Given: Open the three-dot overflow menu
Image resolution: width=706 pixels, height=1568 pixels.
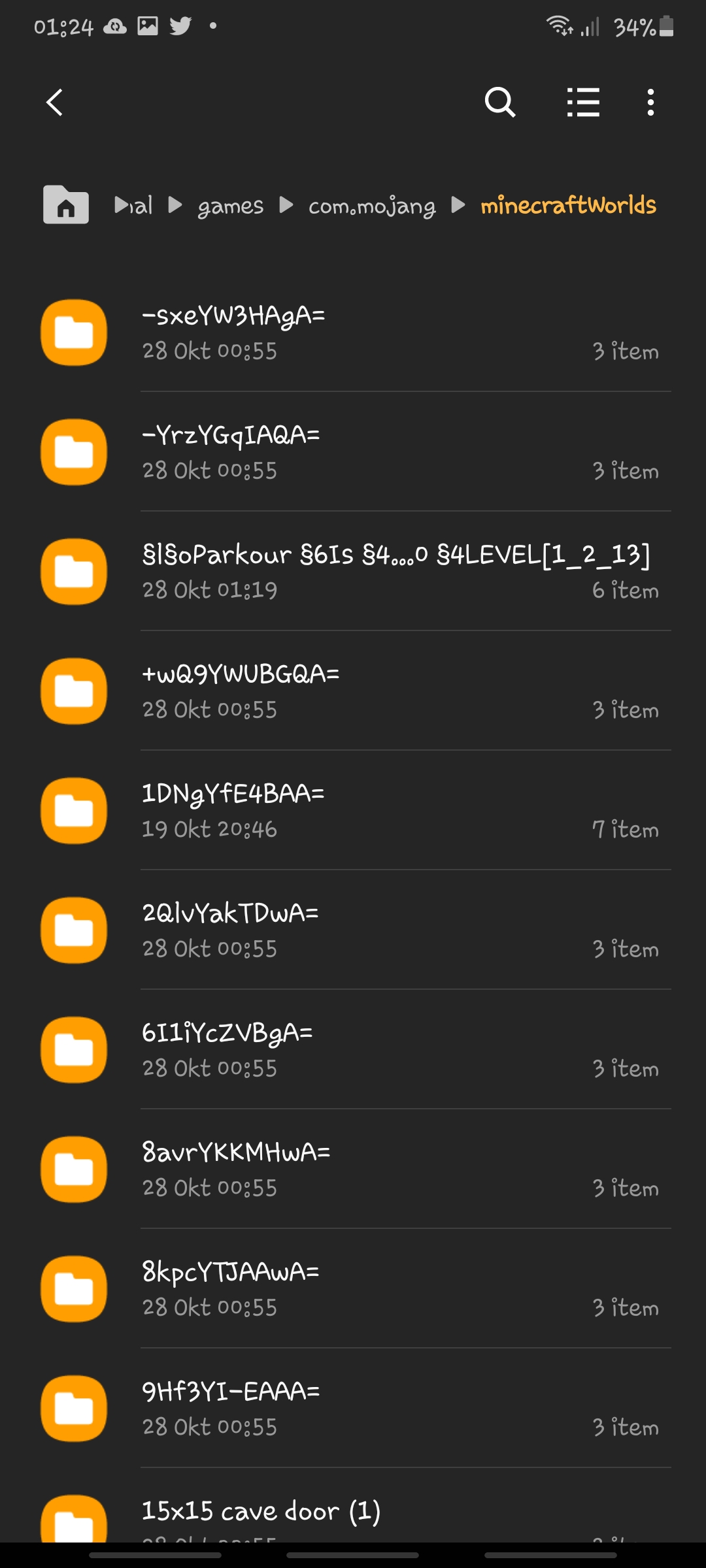Looking at the screenshot, I should [650, 103].
